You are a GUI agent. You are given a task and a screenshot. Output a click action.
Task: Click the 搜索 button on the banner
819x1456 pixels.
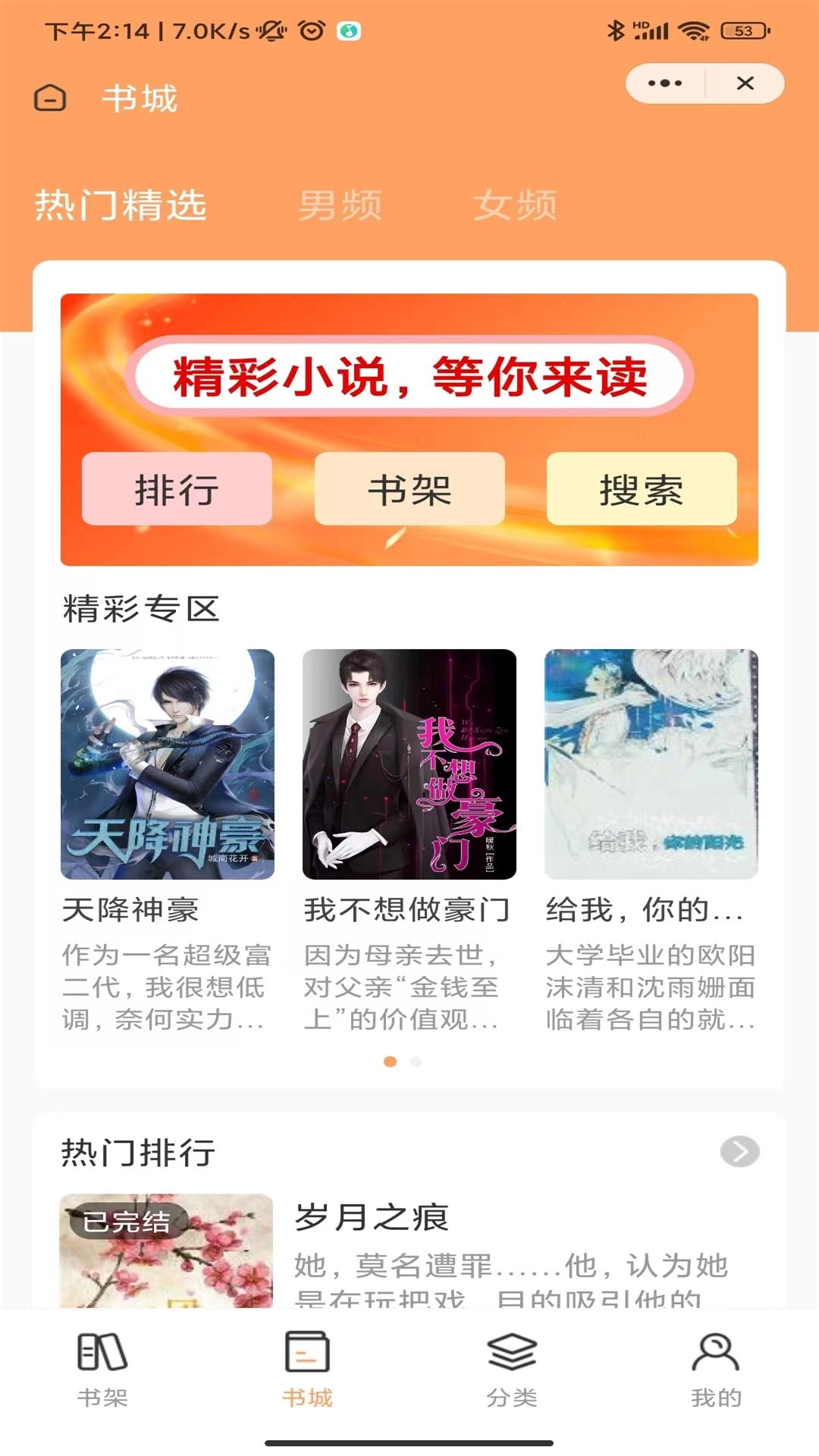641,491
